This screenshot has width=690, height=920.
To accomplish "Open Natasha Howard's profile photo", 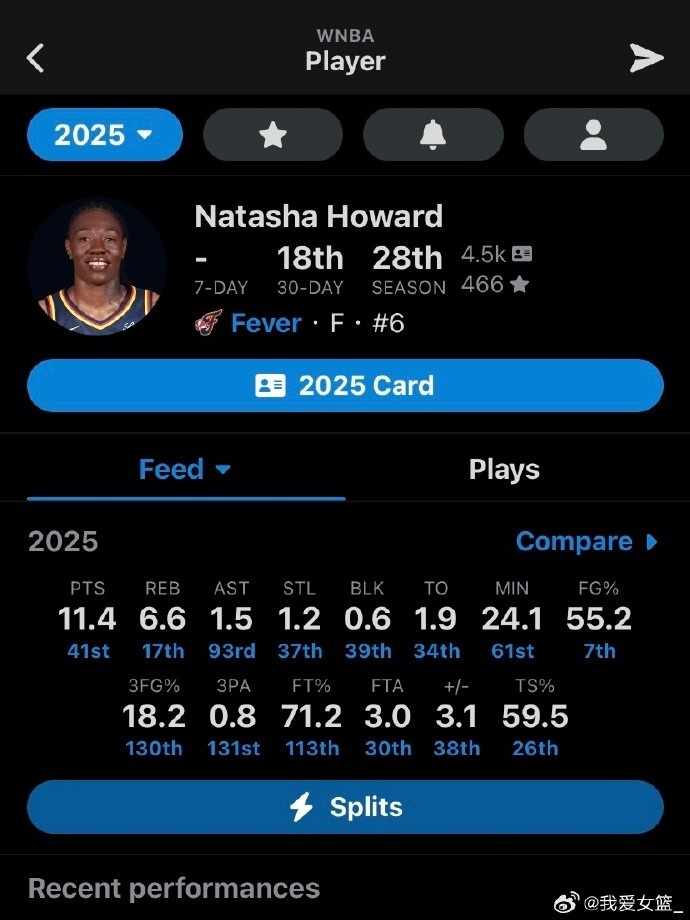I will coord(97,266).
